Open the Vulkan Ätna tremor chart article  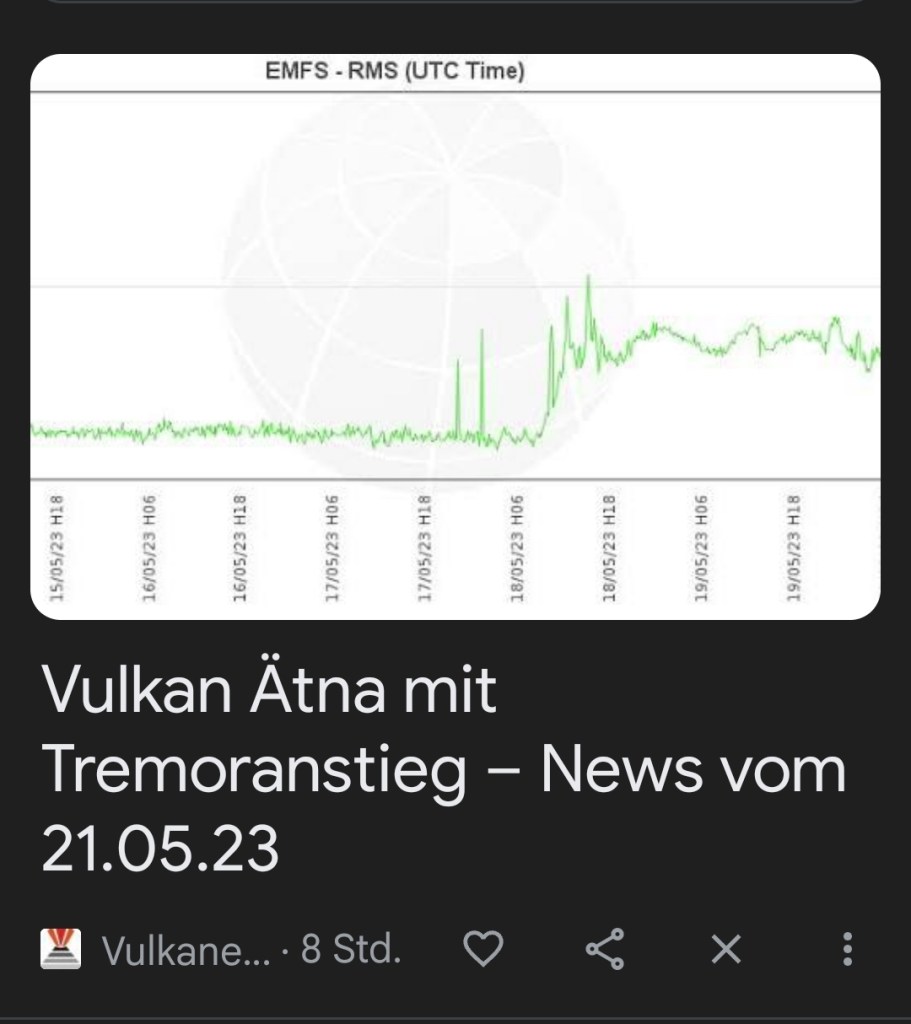[x=455, y=337]
